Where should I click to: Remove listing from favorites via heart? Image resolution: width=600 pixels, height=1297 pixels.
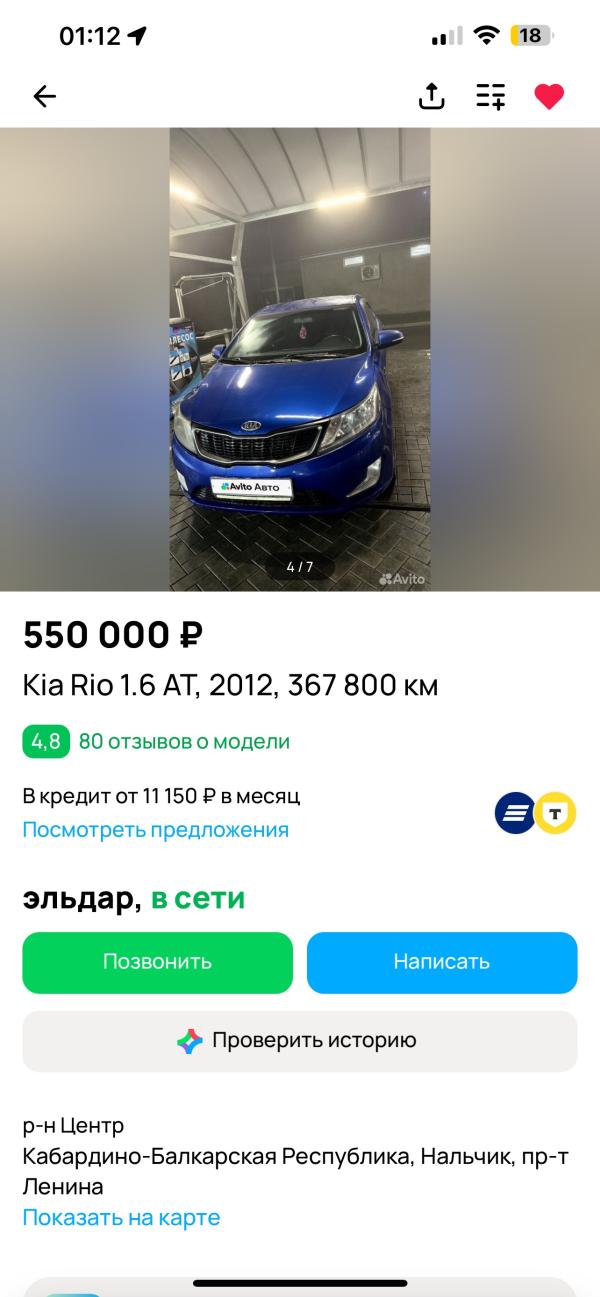click(549, 96)
